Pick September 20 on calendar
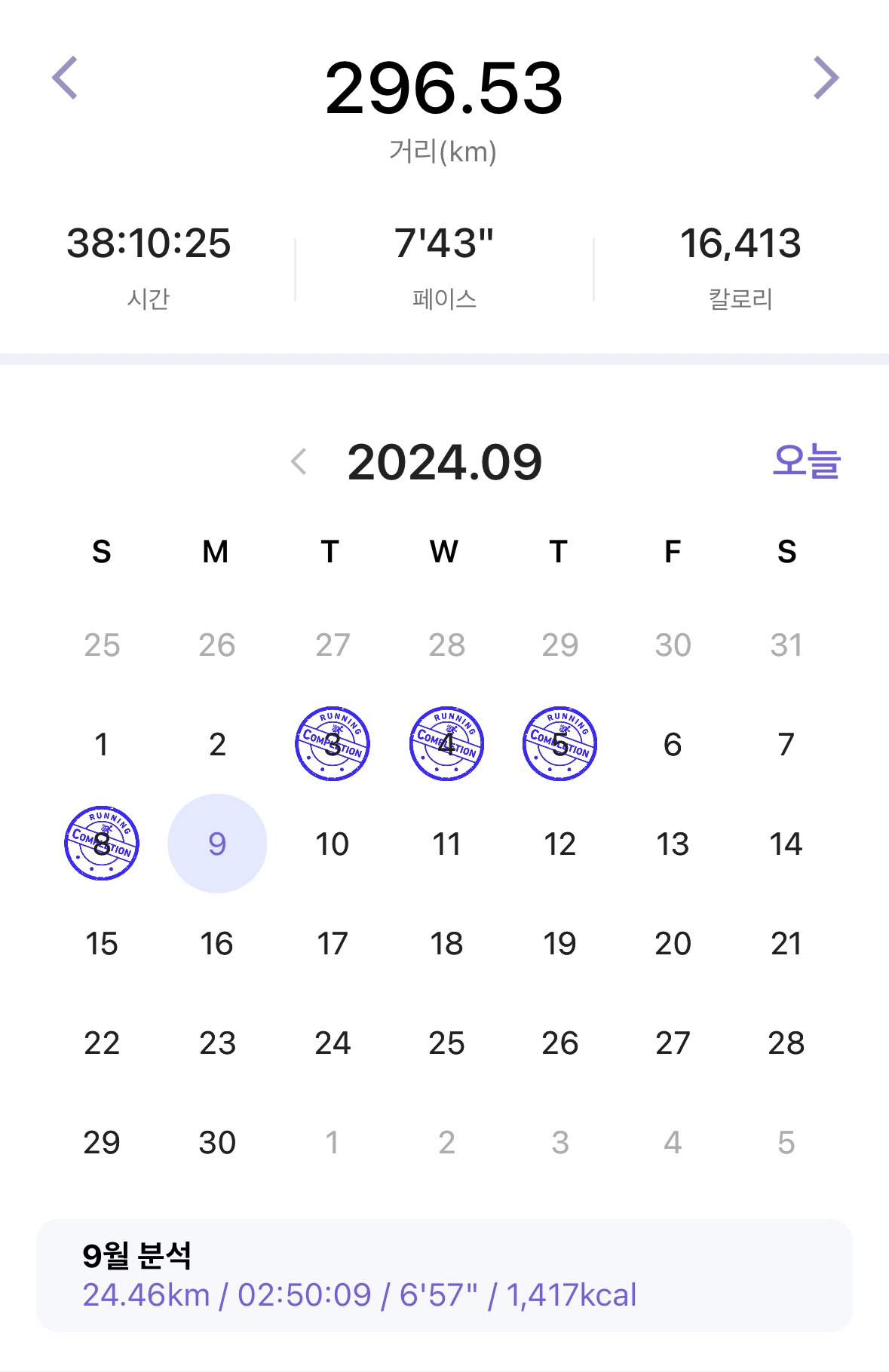This screenshot has height=1372, width=889. click(x=673, y=944)
